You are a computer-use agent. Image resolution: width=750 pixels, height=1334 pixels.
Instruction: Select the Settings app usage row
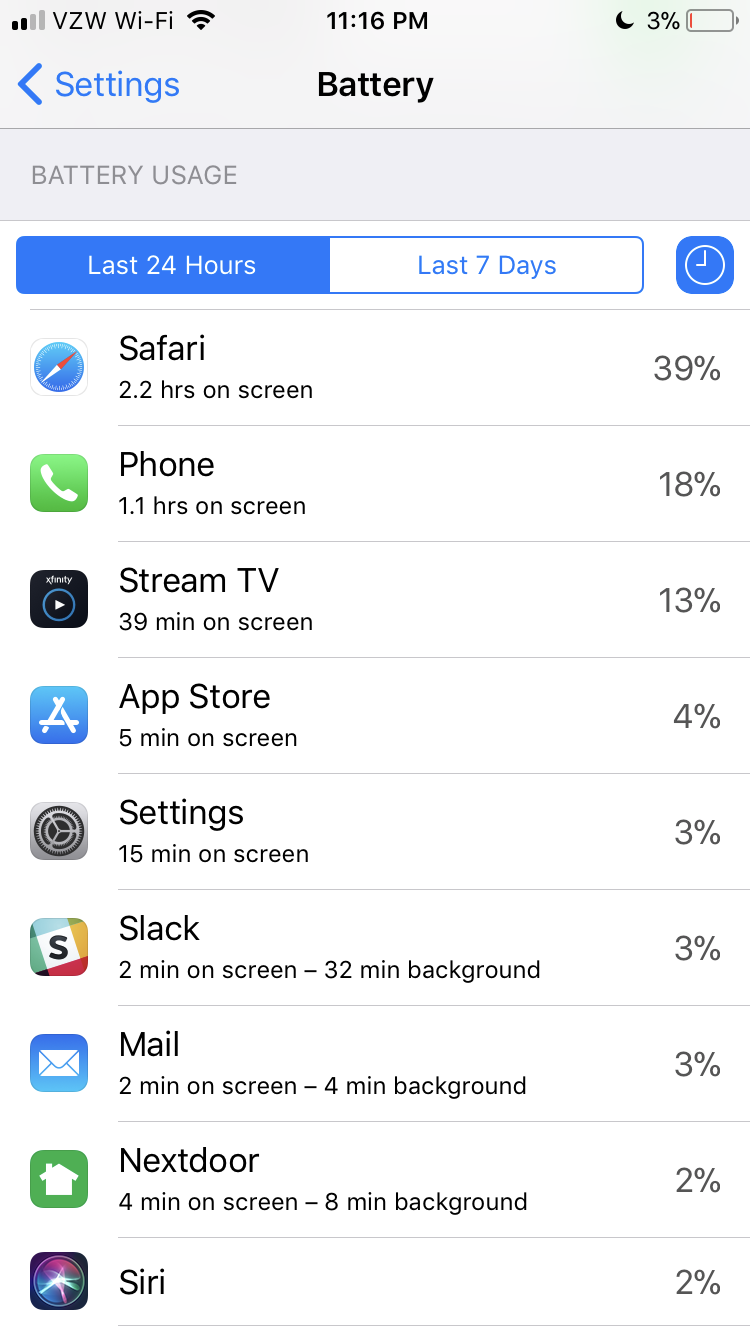(375, 832)
